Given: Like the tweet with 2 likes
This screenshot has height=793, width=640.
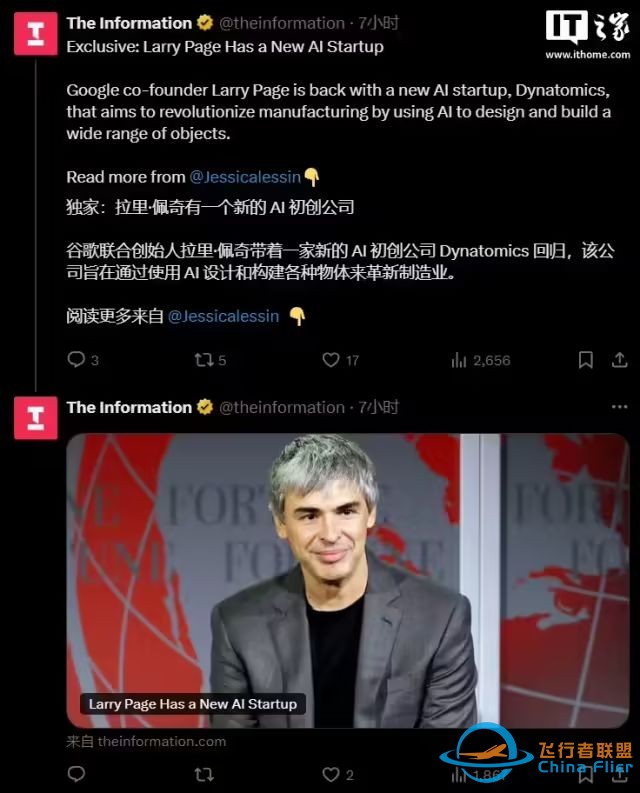Looking at the screenshot, I should [x=332, y=774].
